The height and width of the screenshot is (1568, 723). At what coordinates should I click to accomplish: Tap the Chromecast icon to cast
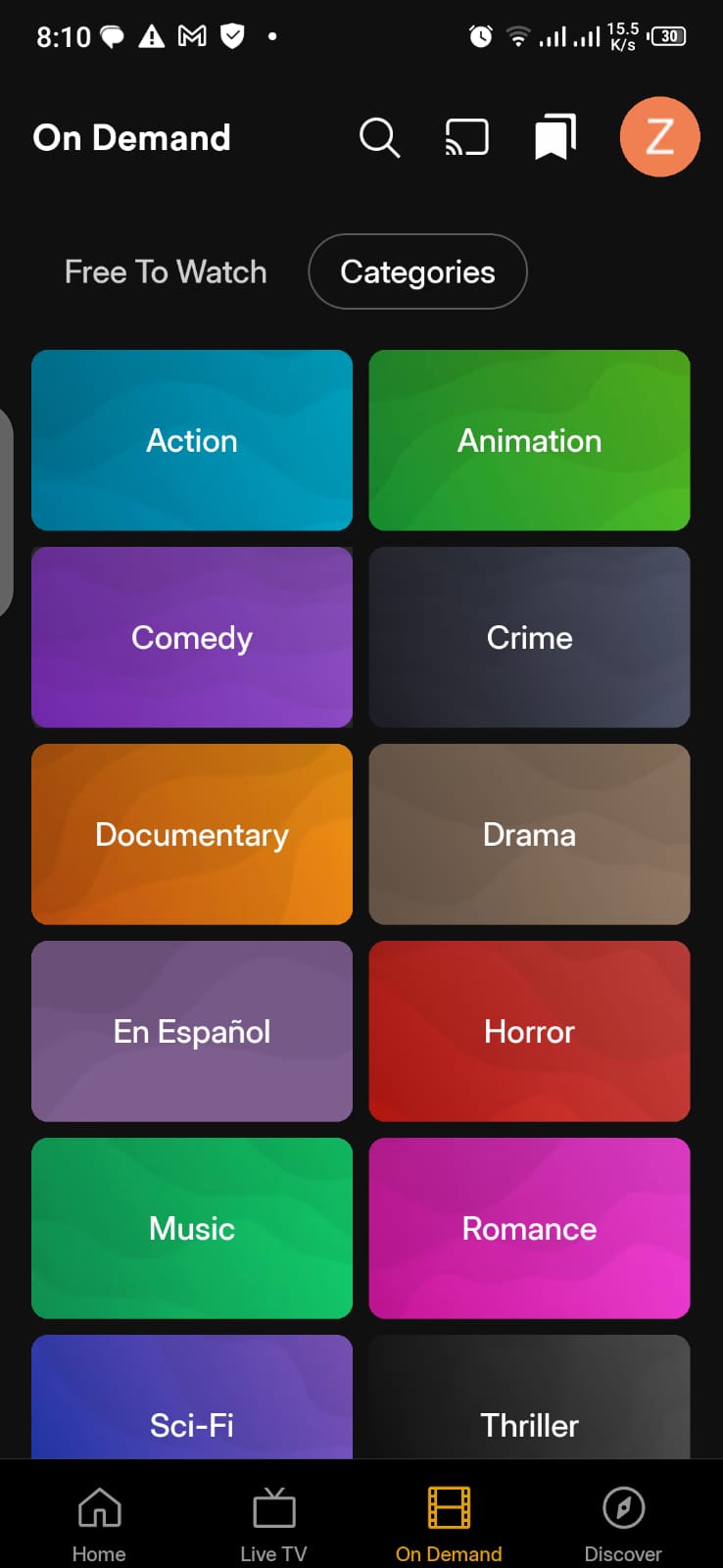pyautogui.click(x=466, y=137)
